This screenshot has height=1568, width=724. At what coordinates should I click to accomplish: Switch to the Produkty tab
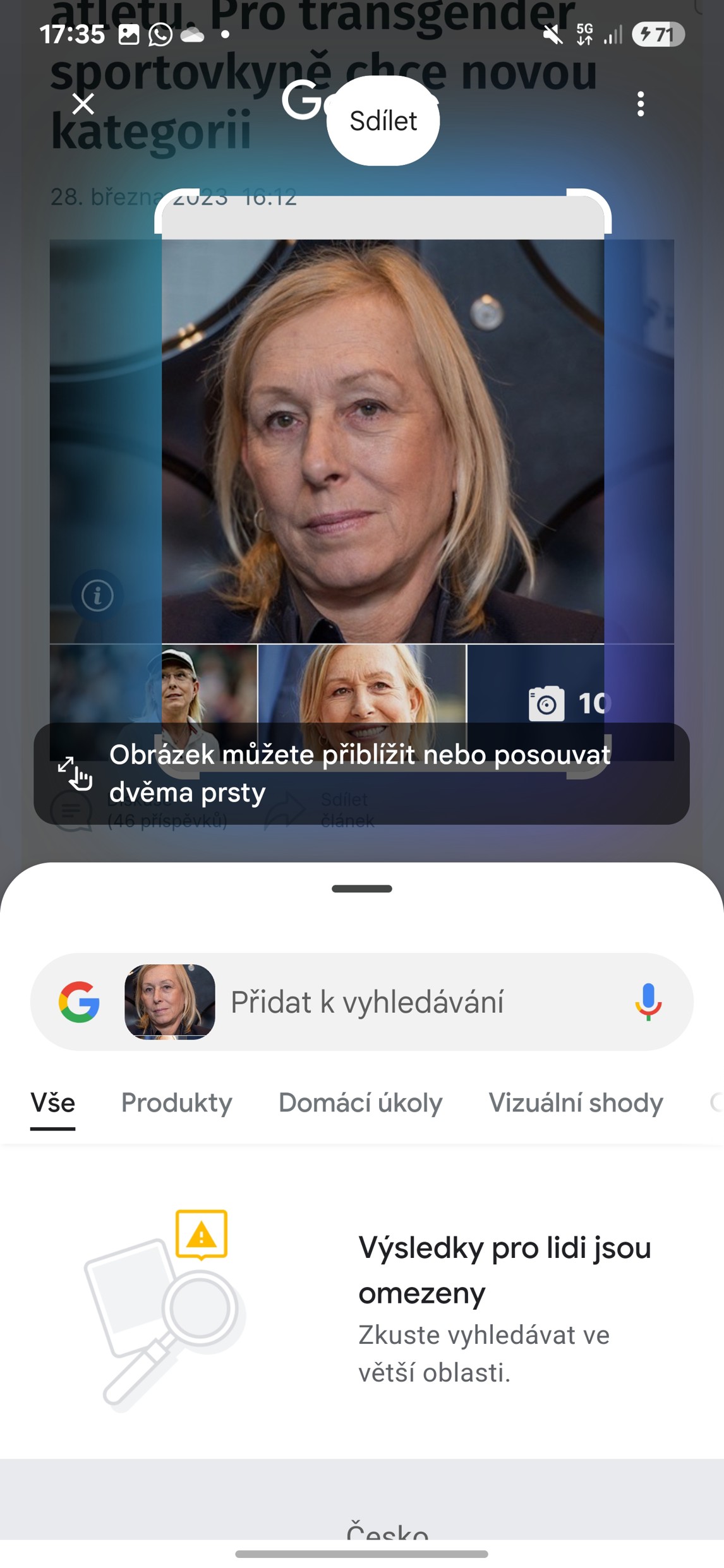pyautogui.click(x=177, y=1103)
